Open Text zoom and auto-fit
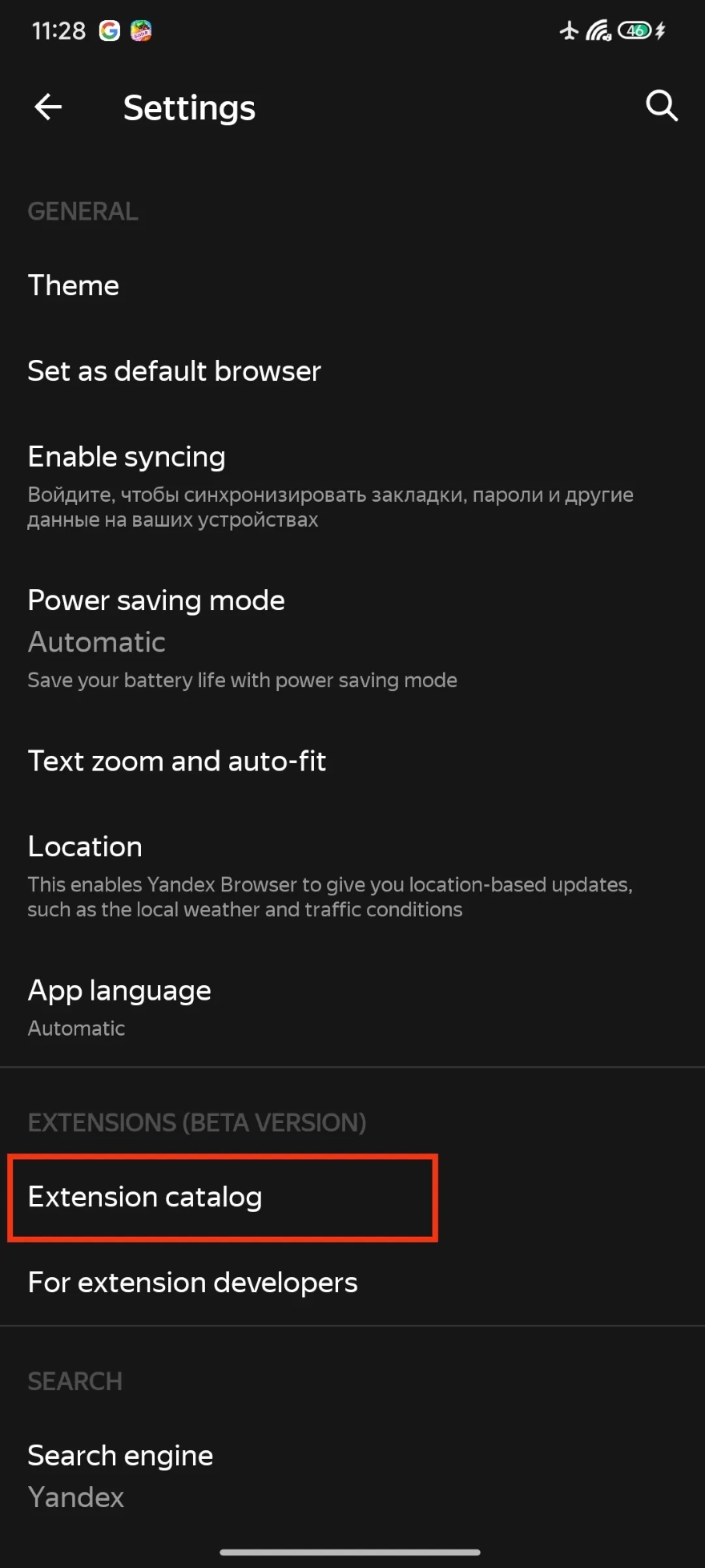Viewport: 705px width, 1568px height. [x=177, y=762]
